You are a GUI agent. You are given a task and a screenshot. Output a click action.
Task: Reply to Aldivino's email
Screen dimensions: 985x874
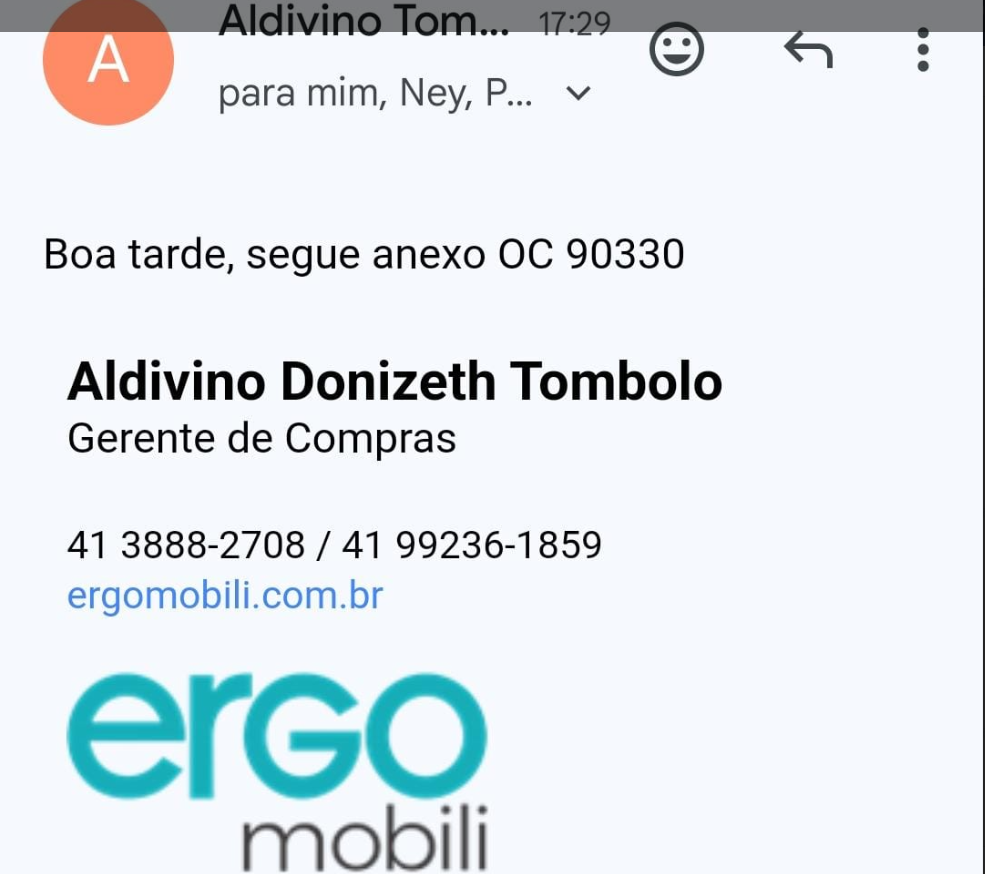click(x=808, y=49)
